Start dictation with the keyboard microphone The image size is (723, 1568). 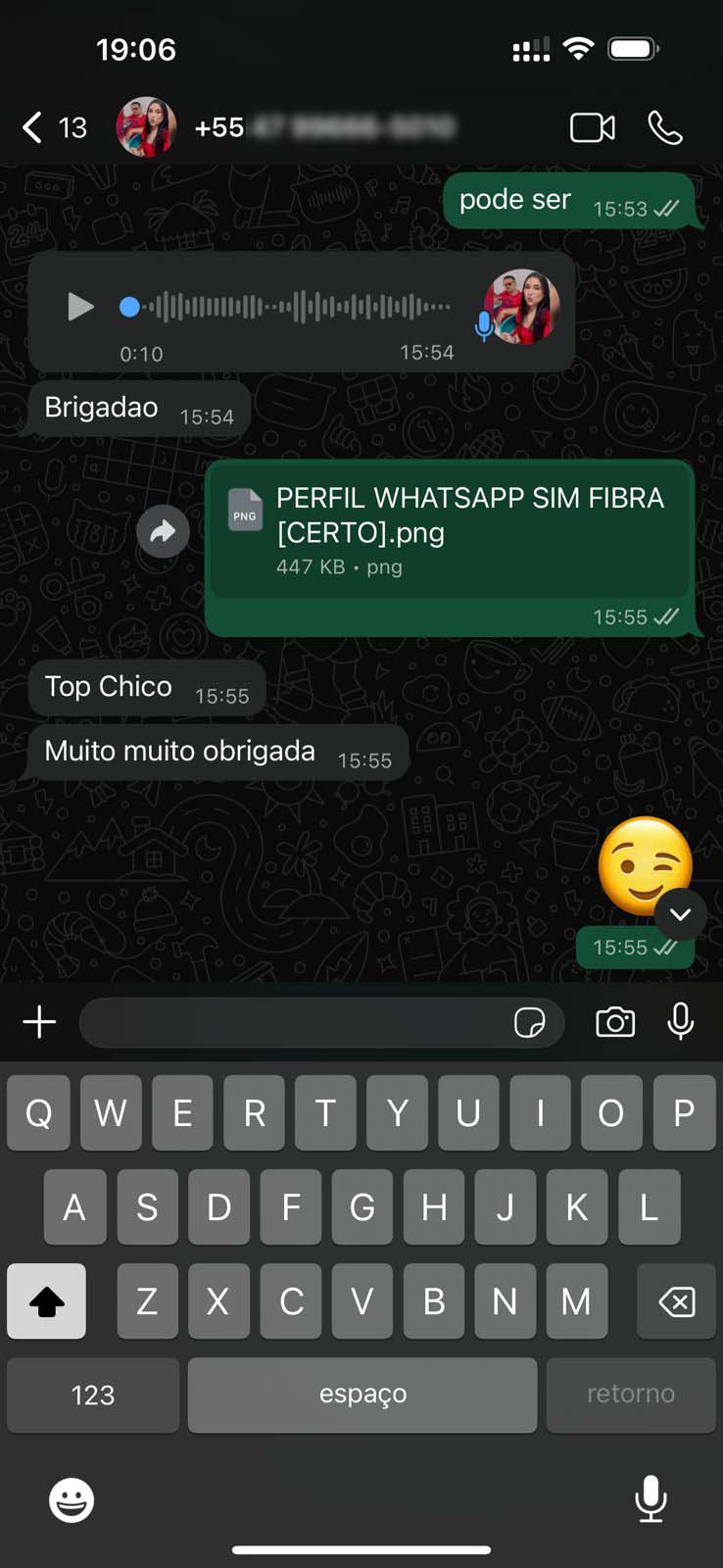[x=650, y=1500]
